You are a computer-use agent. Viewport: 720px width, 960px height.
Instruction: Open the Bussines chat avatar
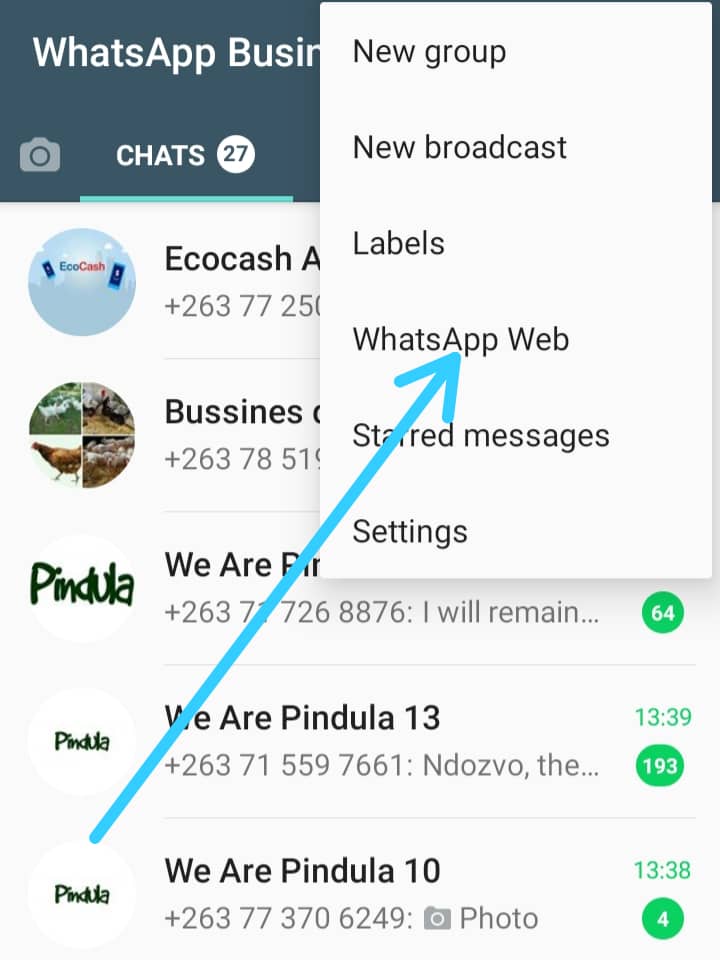81,435
